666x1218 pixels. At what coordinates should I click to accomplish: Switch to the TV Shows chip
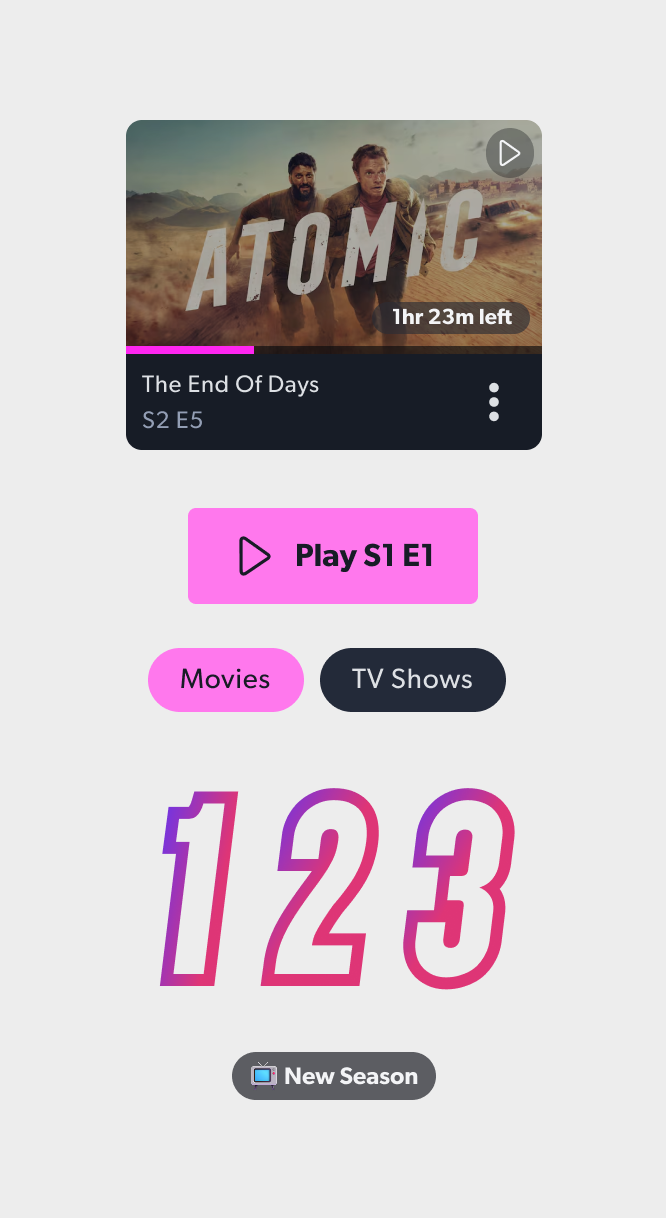click(412, 680)
